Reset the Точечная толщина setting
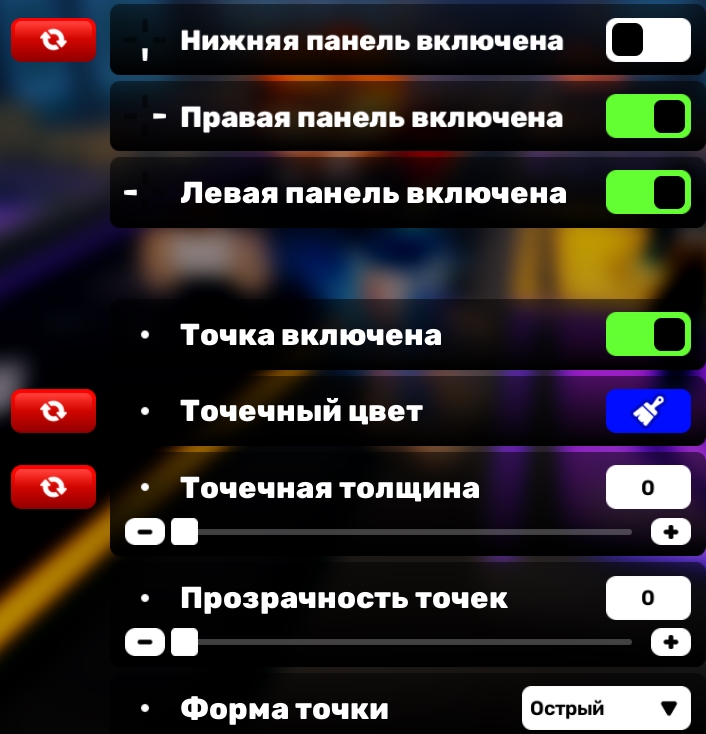 point(53,487)
